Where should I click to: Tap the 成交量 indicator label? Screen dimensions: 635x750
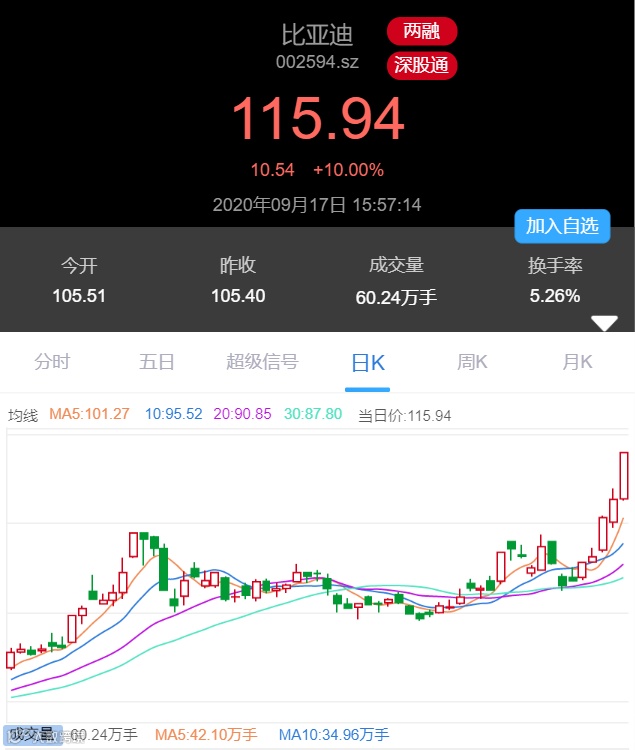(x=32, y=735)
